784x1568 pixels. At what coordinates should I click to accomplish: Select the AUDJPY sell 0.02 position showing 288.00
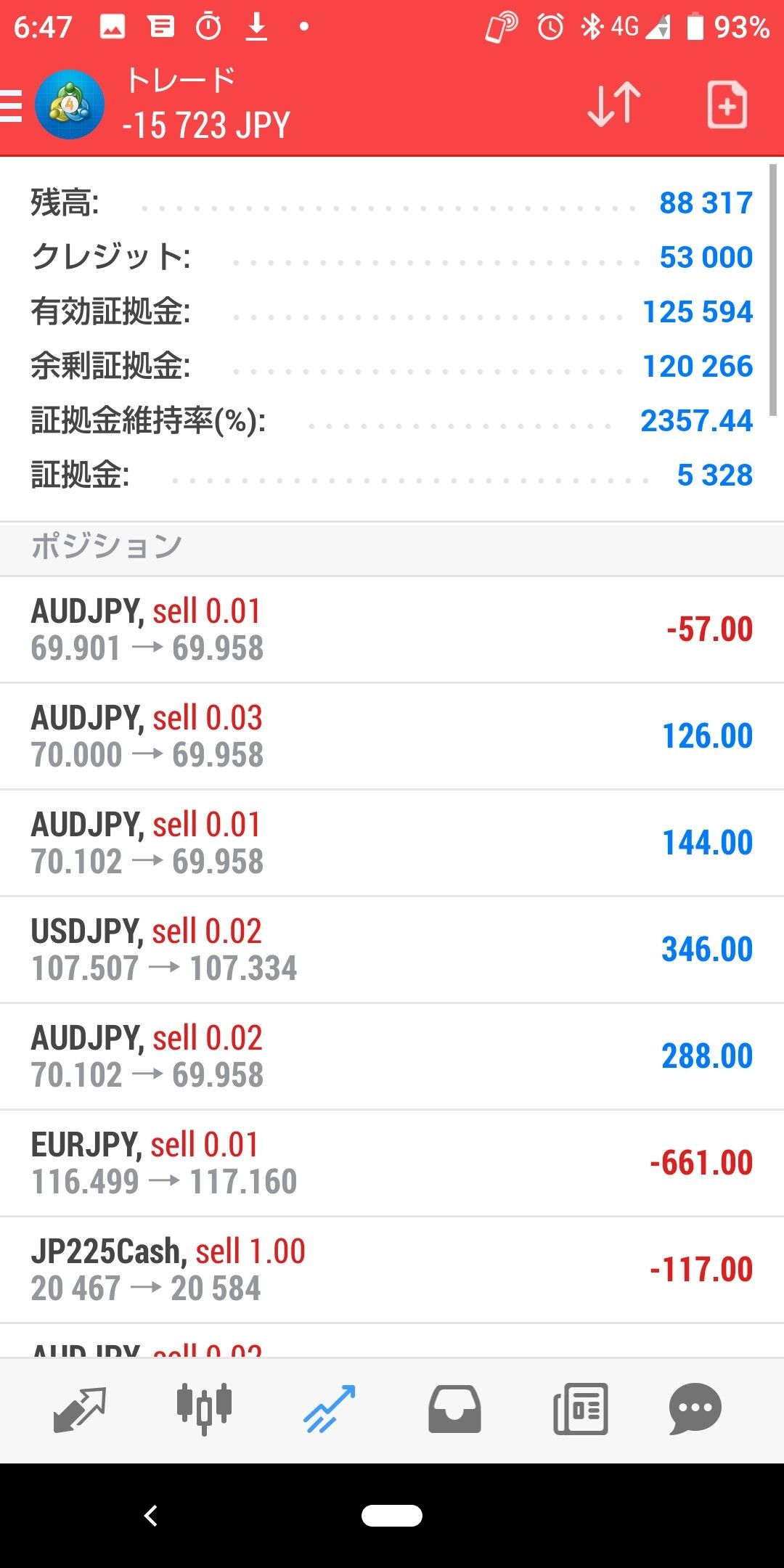coord(392,1056)
